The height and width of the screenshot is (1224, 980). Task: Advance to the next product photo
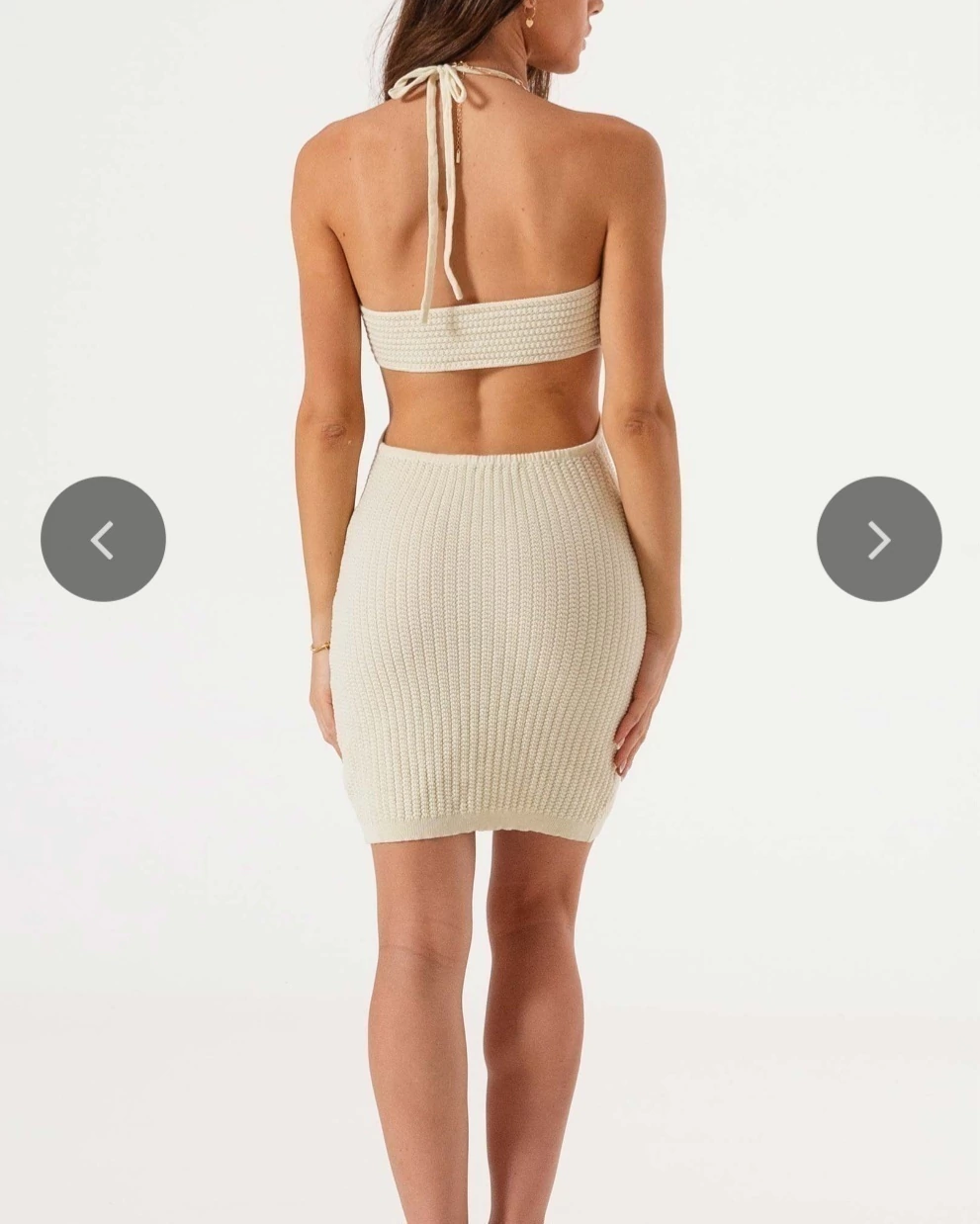878,539
